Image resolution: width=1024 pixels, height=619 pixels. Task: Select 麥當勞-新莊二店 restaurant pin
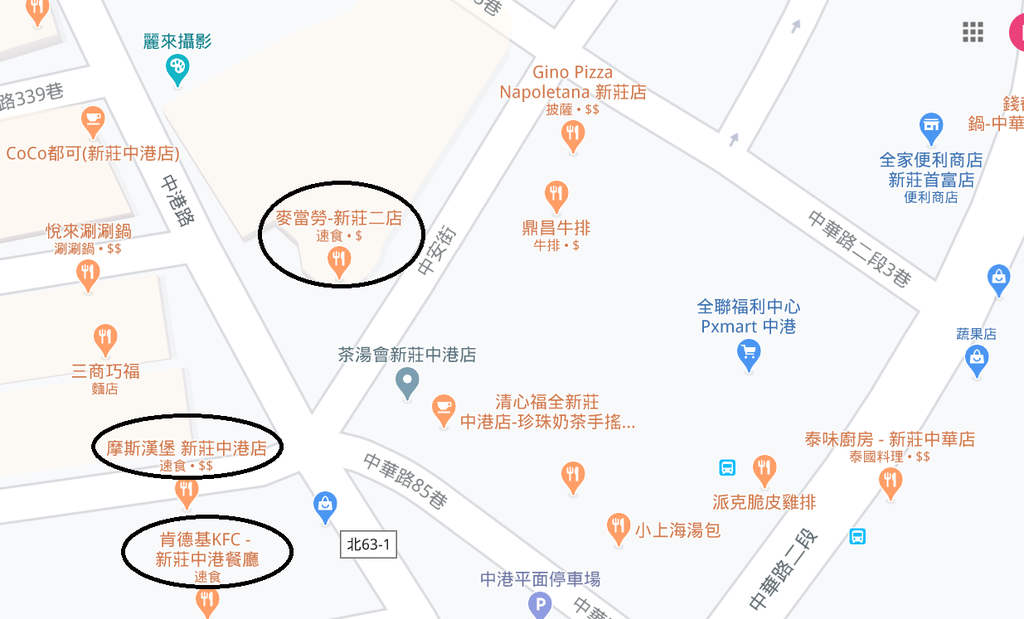tap(339, 262)
